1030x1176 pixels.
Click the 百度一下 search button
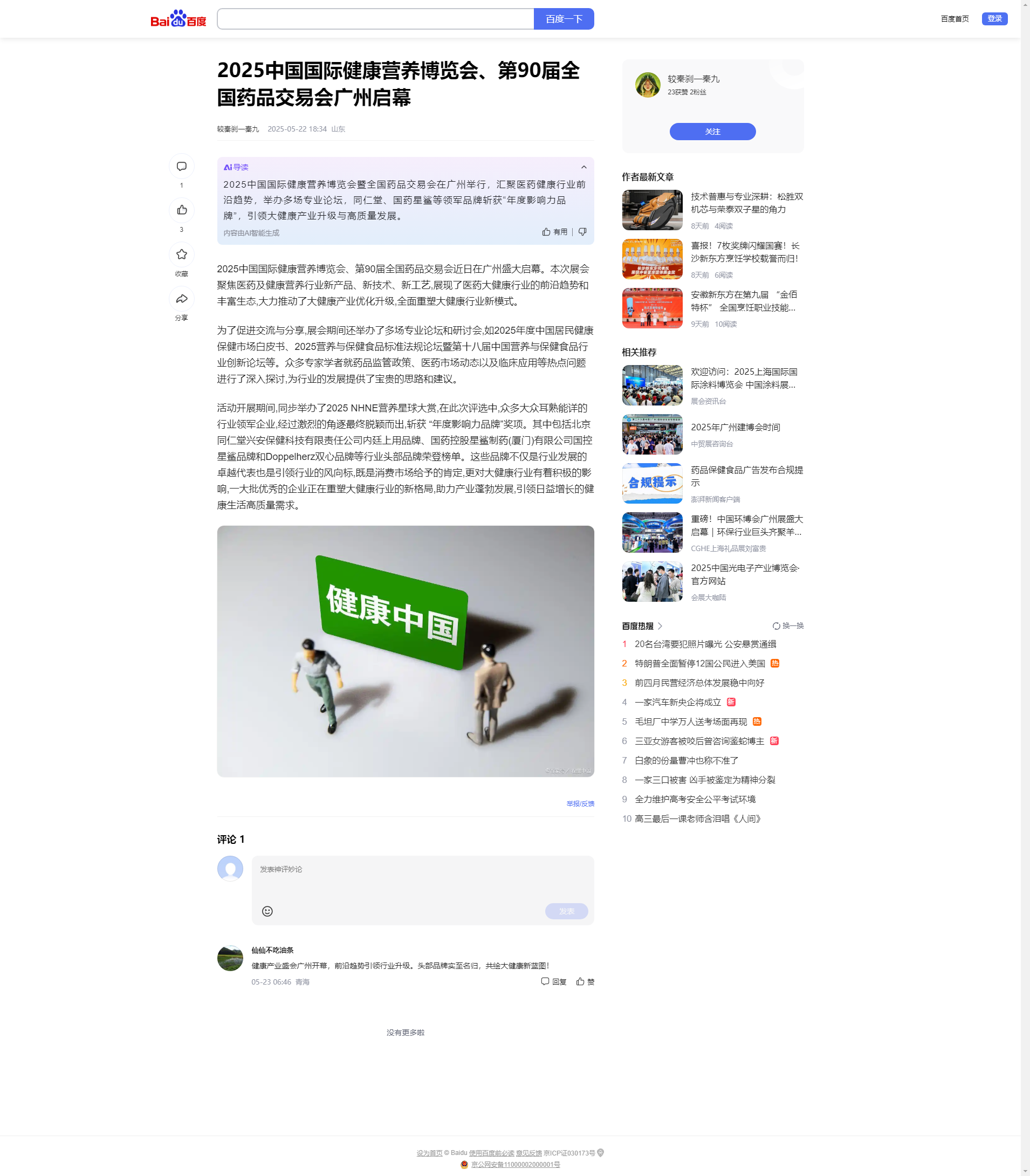(x=564, y=19)
